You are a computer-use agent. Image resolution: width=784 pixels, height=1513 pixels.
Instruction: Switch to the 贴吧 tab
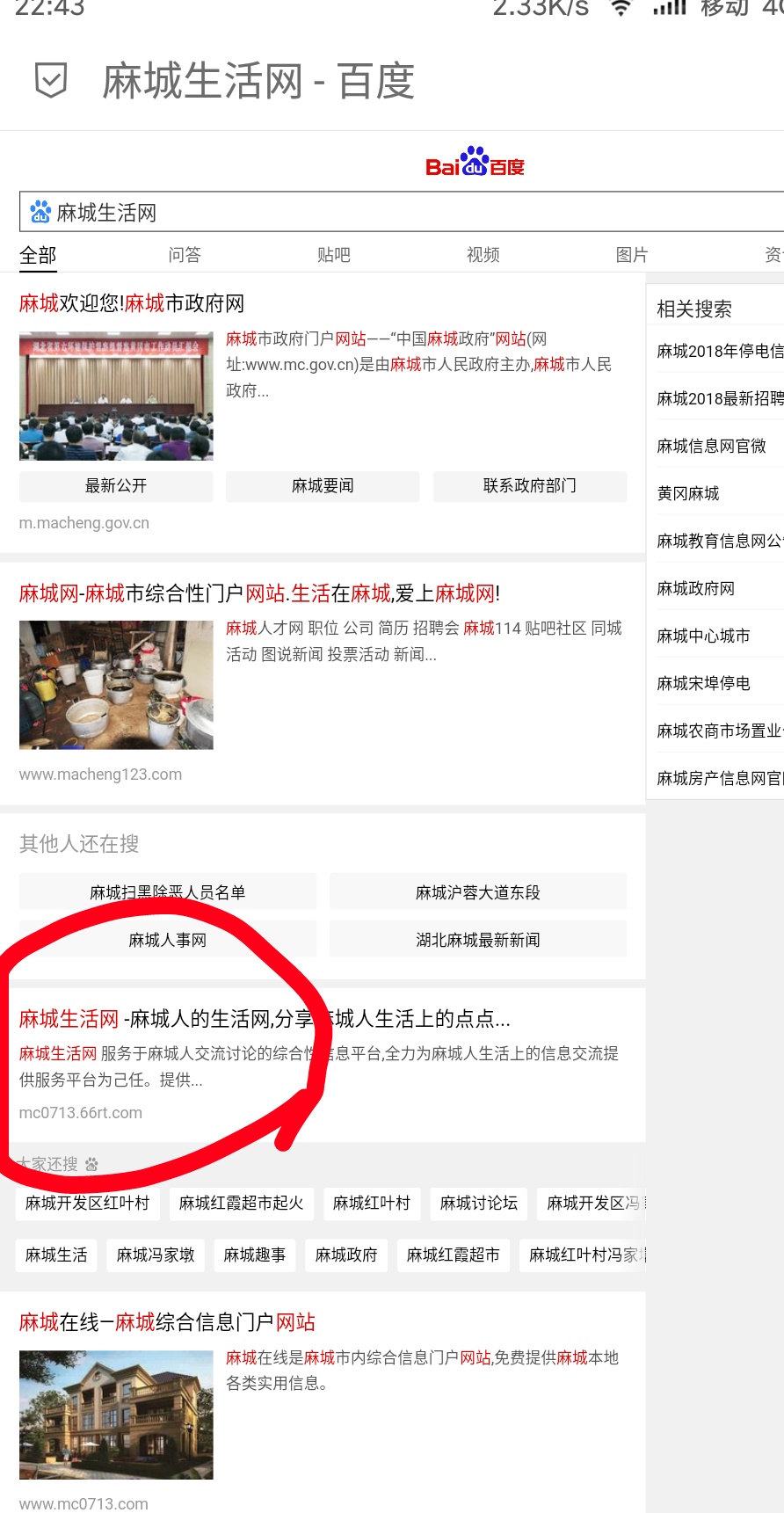coord(334,255)
